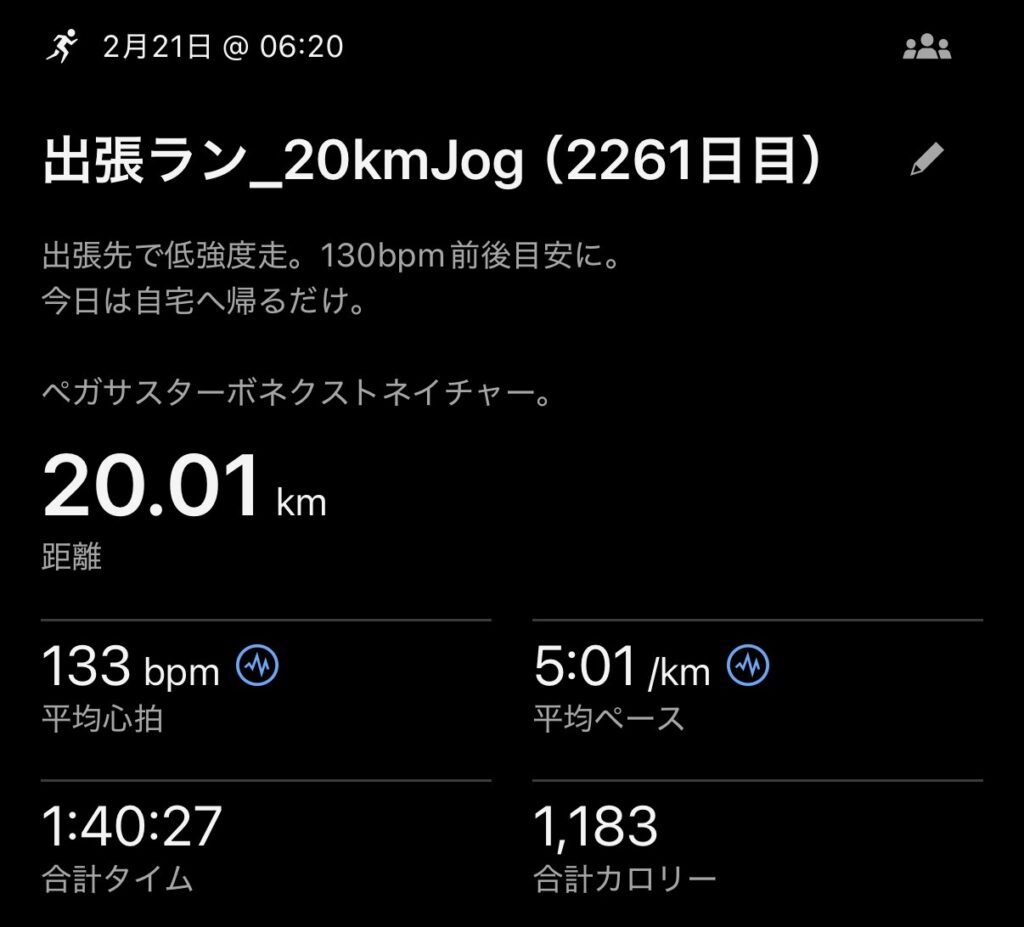Edit the activity title with the pencil icon
The image size is (1024, 927).
pyautogui.click(x=926, y=160)
